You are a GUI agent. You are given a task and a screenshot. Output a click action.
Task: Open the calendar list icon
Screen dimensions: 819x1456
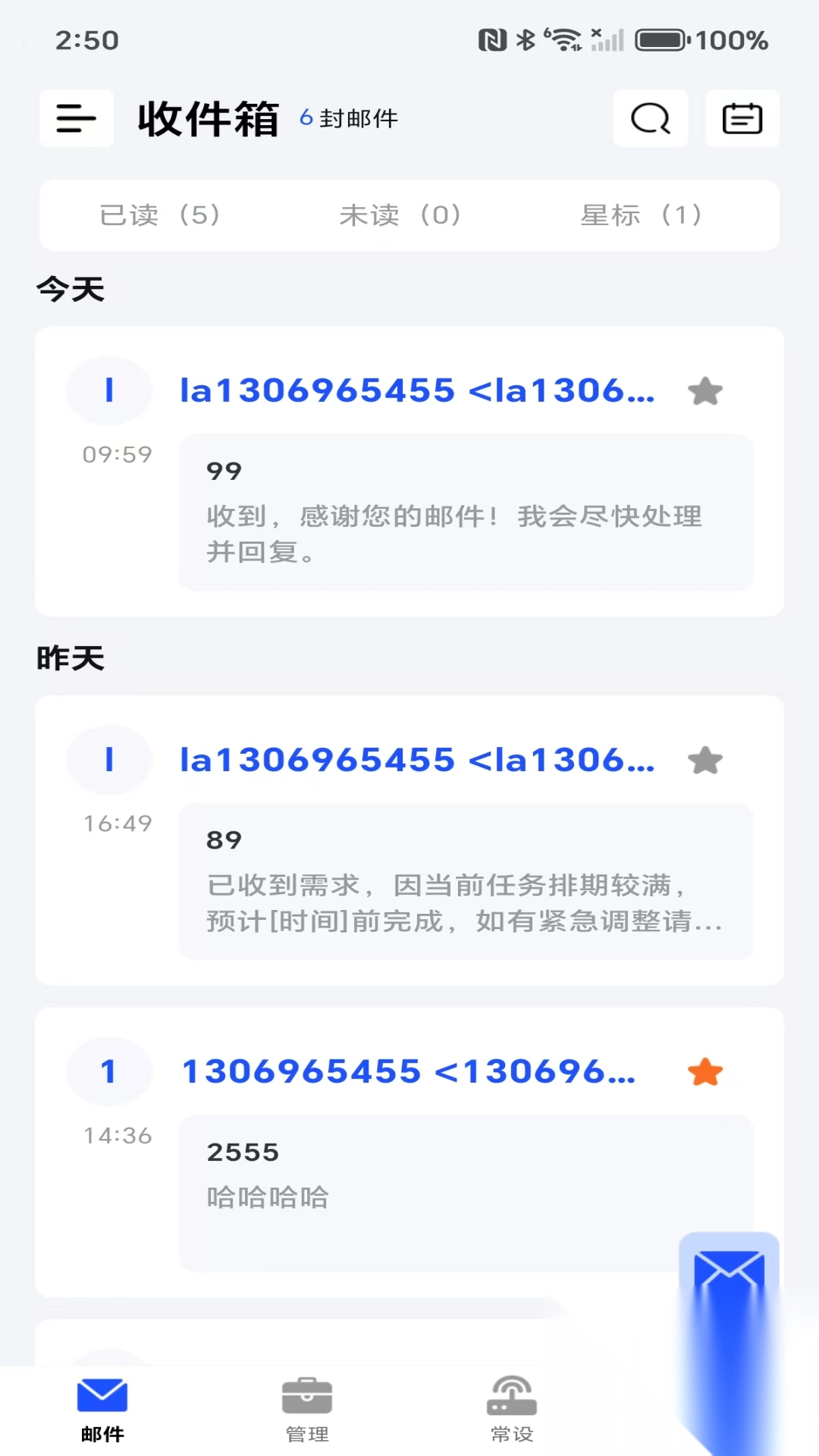(x=742, y=118)
